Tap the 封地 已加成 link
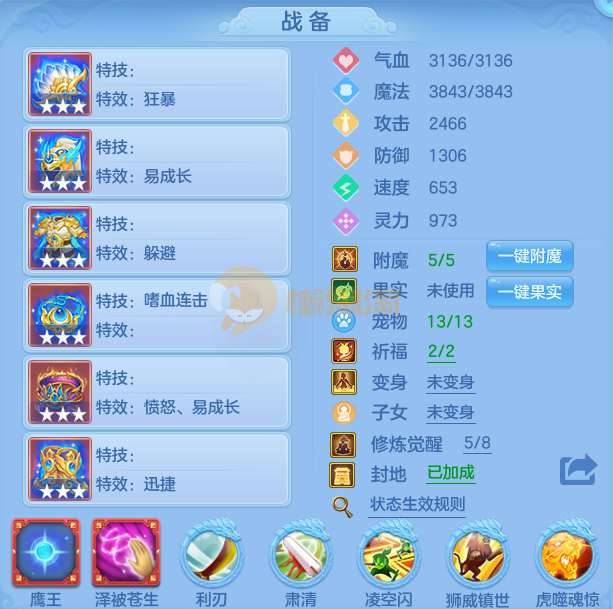The width and height of the screenshot is (613, 609). [450, 473]
